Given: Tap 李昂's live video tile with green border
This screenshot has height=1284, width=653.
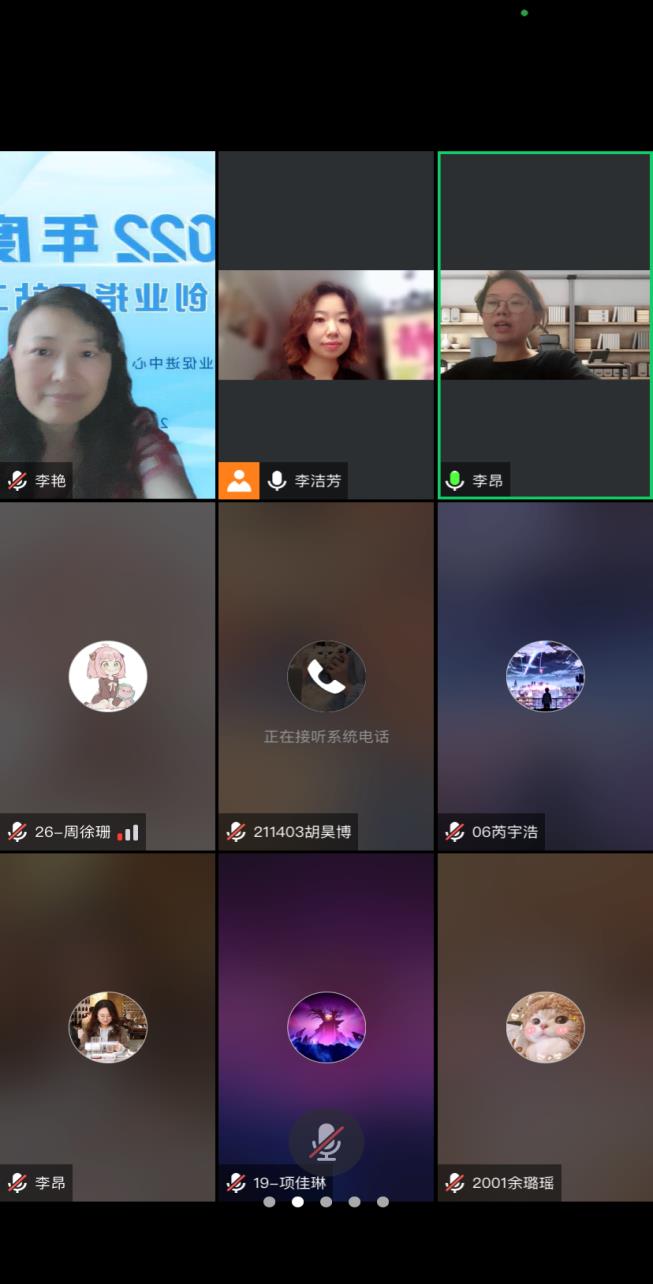Looking at the screenshot, I should (545, 325).
